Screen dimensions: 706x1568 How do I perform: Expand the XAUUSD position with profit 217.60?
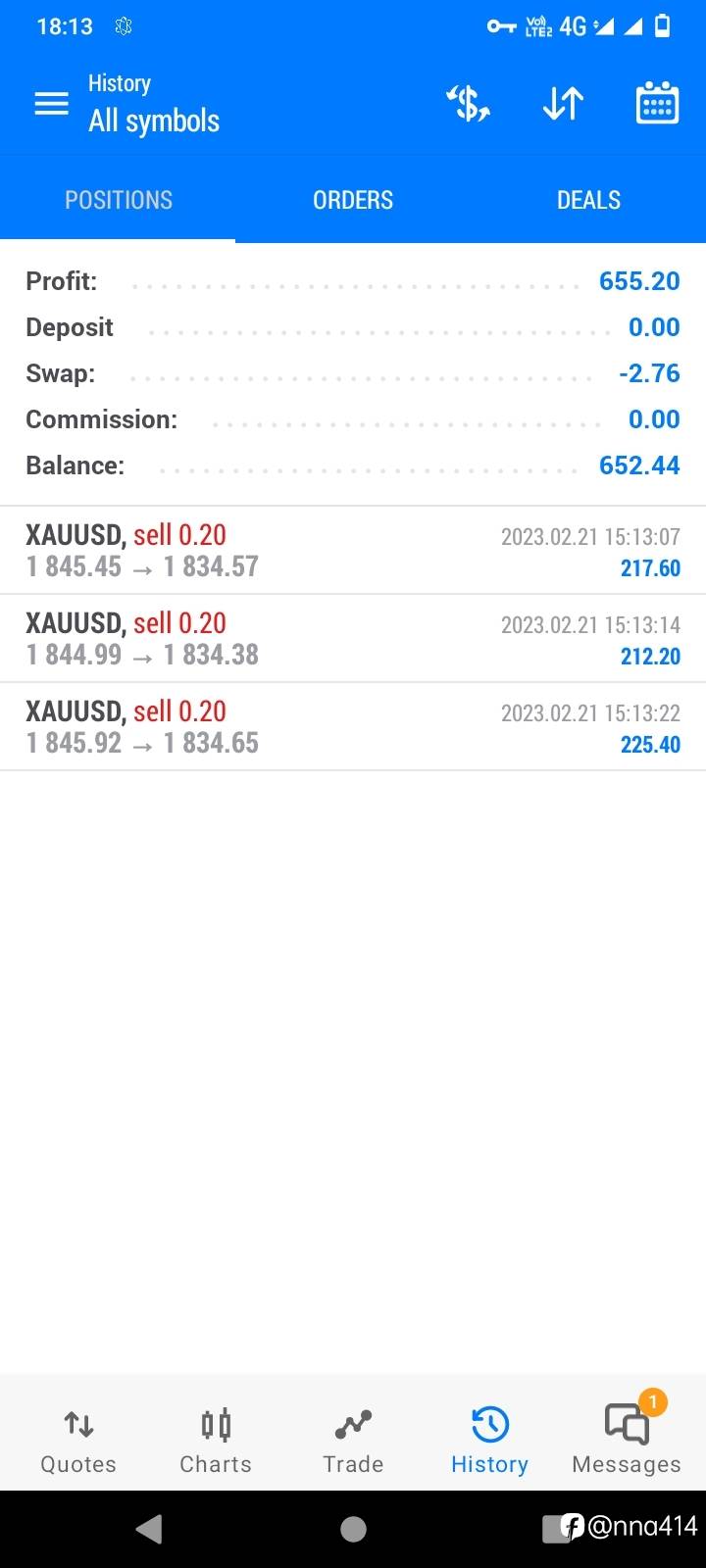pos(353,551)
